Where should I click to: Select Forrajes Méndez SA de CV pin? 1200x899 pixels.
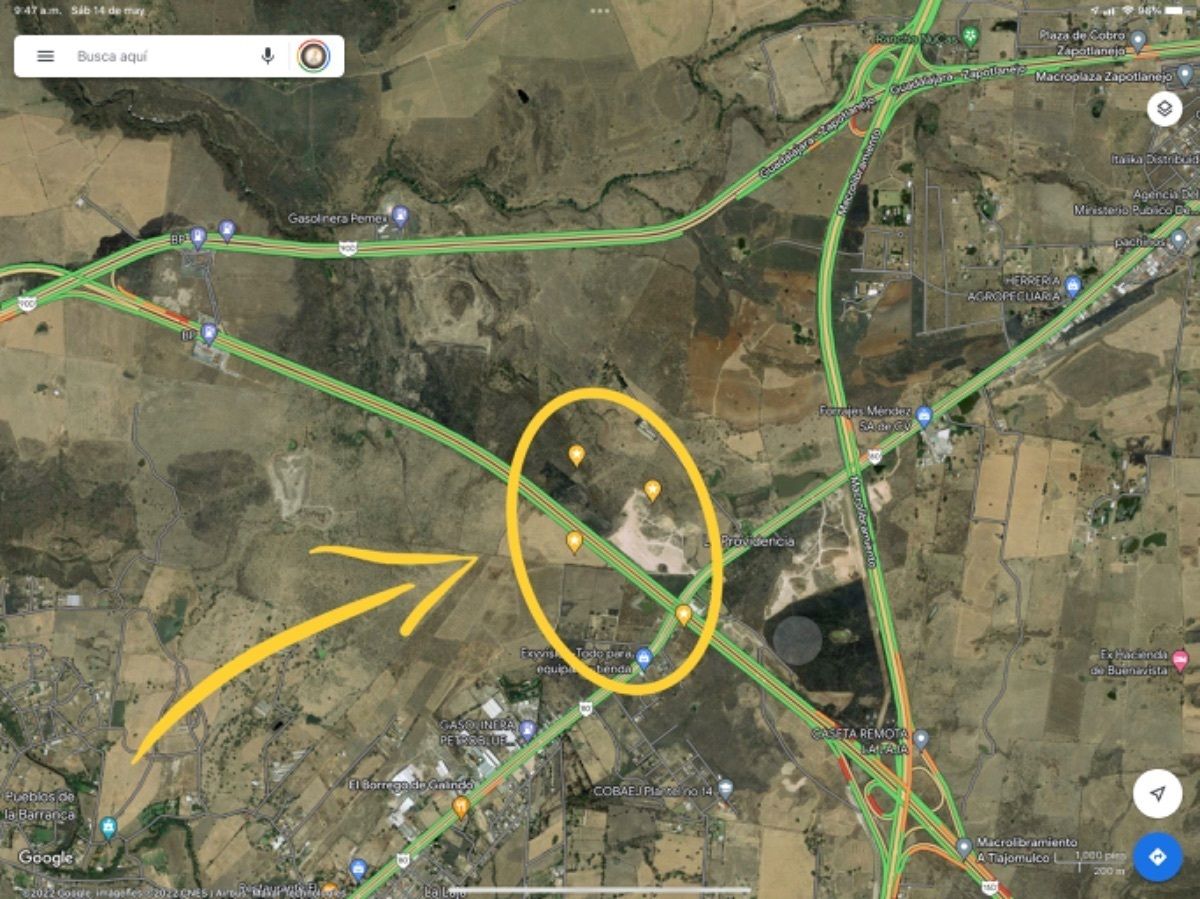[924, 416]
